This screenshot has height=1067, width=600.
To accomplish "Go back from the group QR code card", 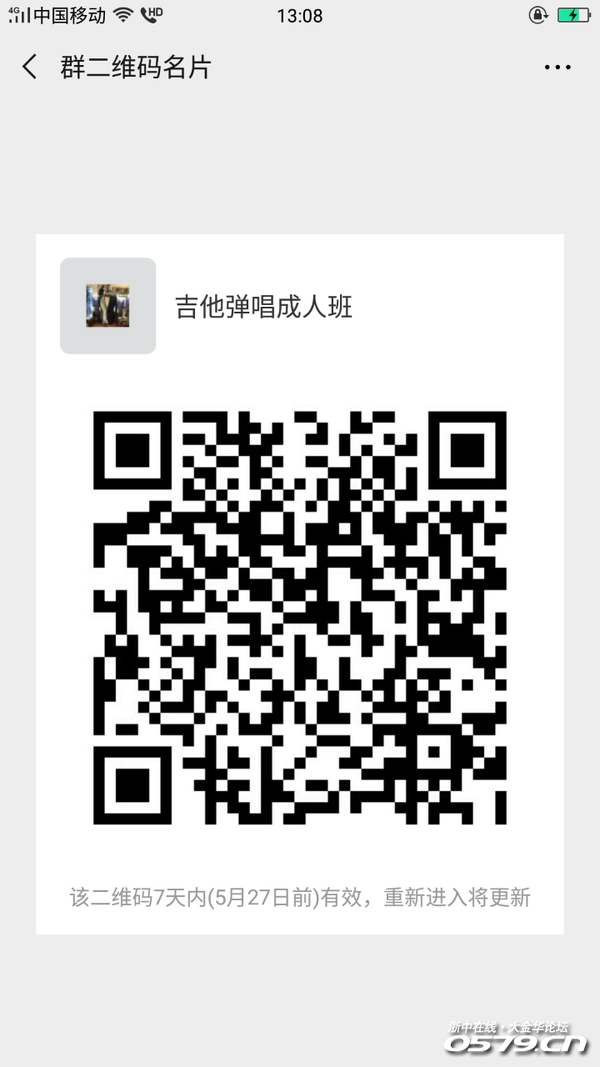I will [30, 68].
